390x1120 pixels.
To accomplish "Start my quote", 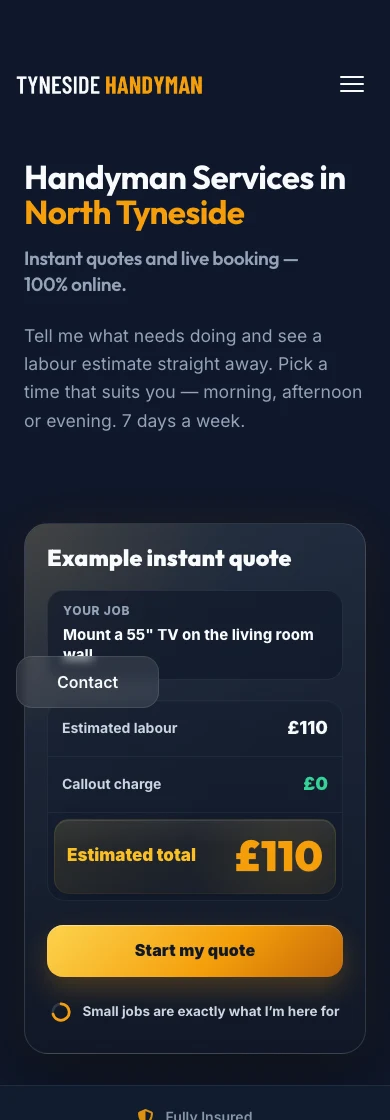I will [x=195, y=951].
